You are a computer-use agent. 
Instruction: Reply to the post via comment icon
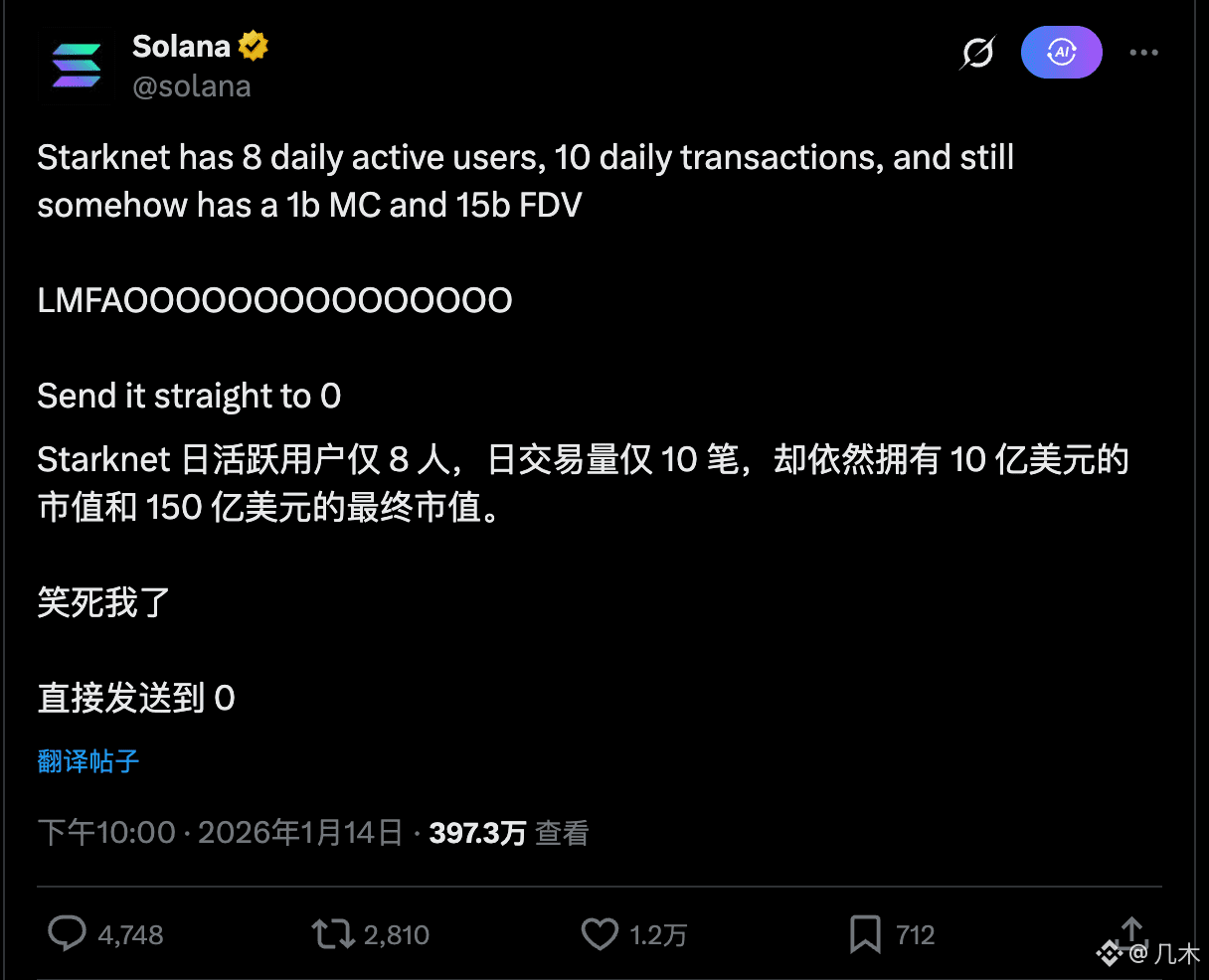pyautogui.click(x=68, y=934)
